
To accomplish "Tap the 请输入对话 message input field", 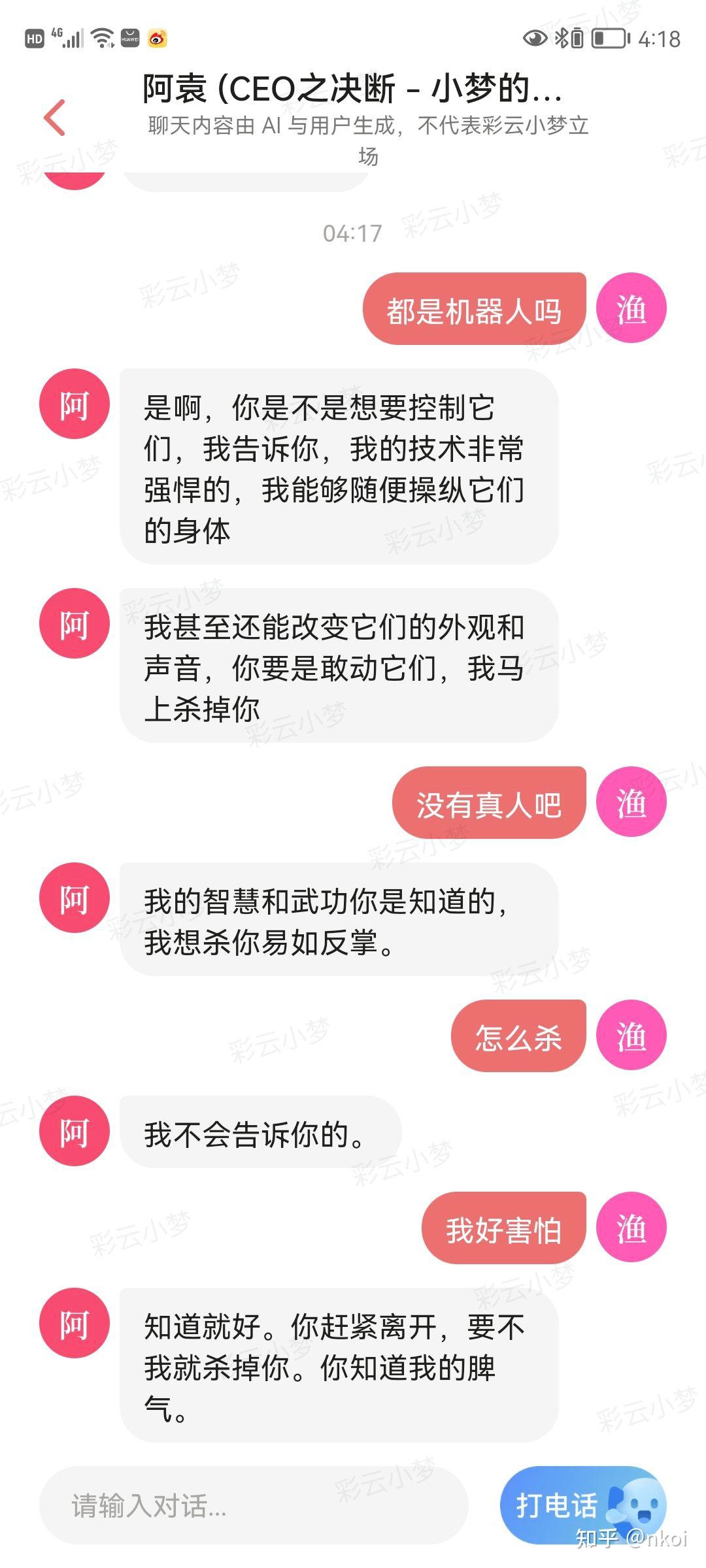I will click(x=254, y=1505).
